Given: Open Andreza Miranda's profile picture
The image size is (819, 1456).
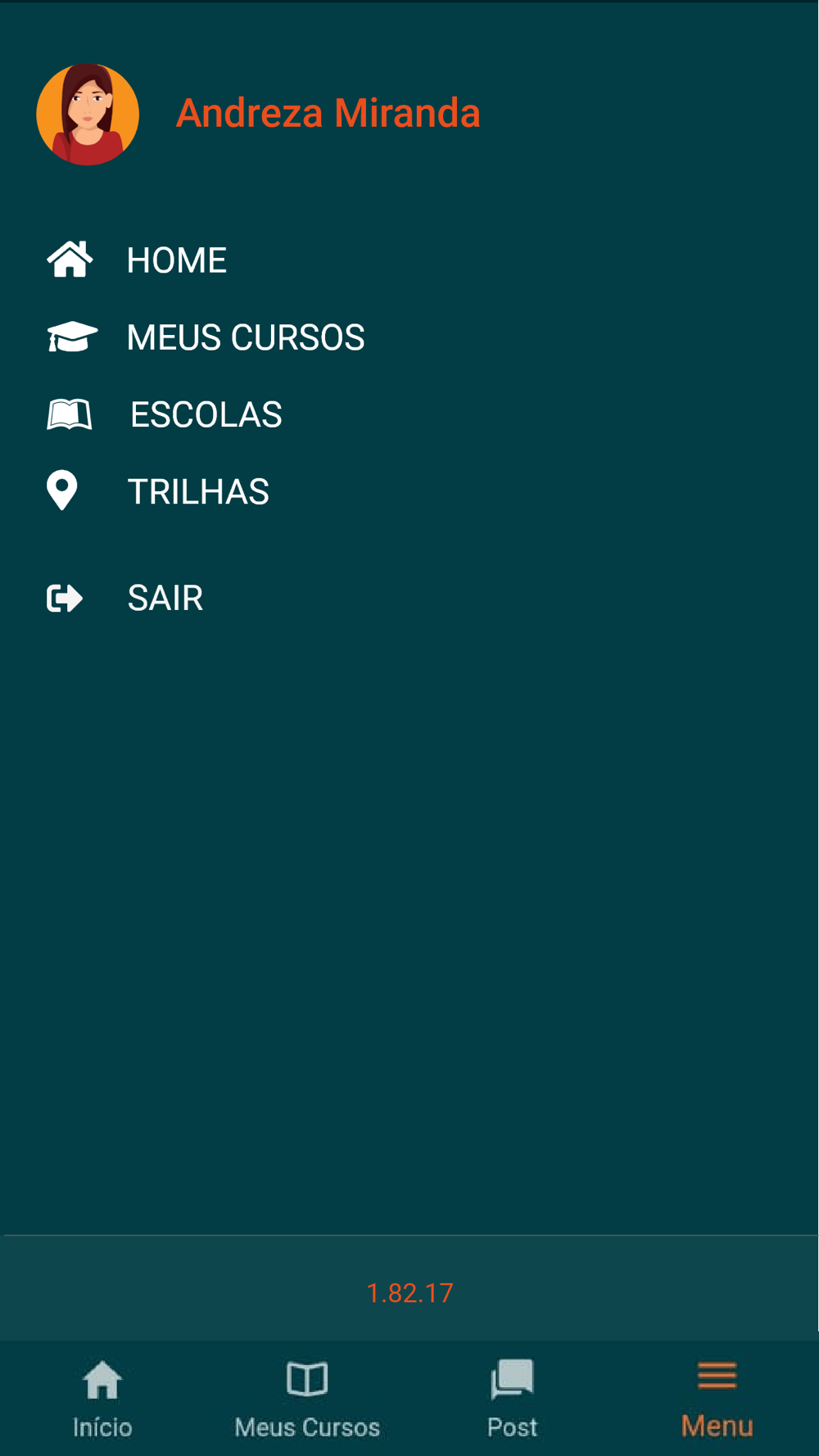Looking at the screenshot, I should pyautogui.click(x=88, y=115).
